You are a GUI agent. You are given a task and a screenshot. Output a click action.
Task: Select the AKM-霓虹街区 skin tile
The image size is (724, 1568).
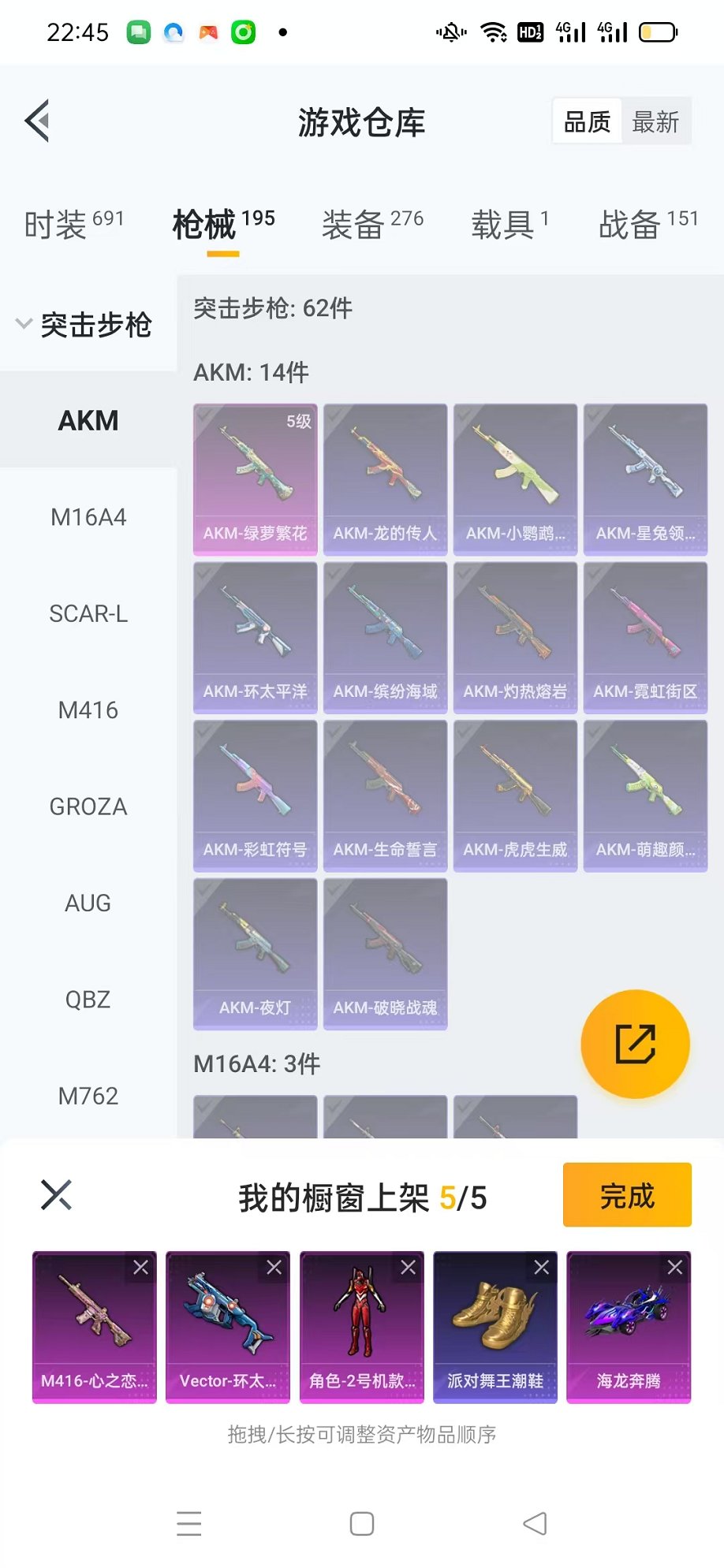click(x=645, y=637)
